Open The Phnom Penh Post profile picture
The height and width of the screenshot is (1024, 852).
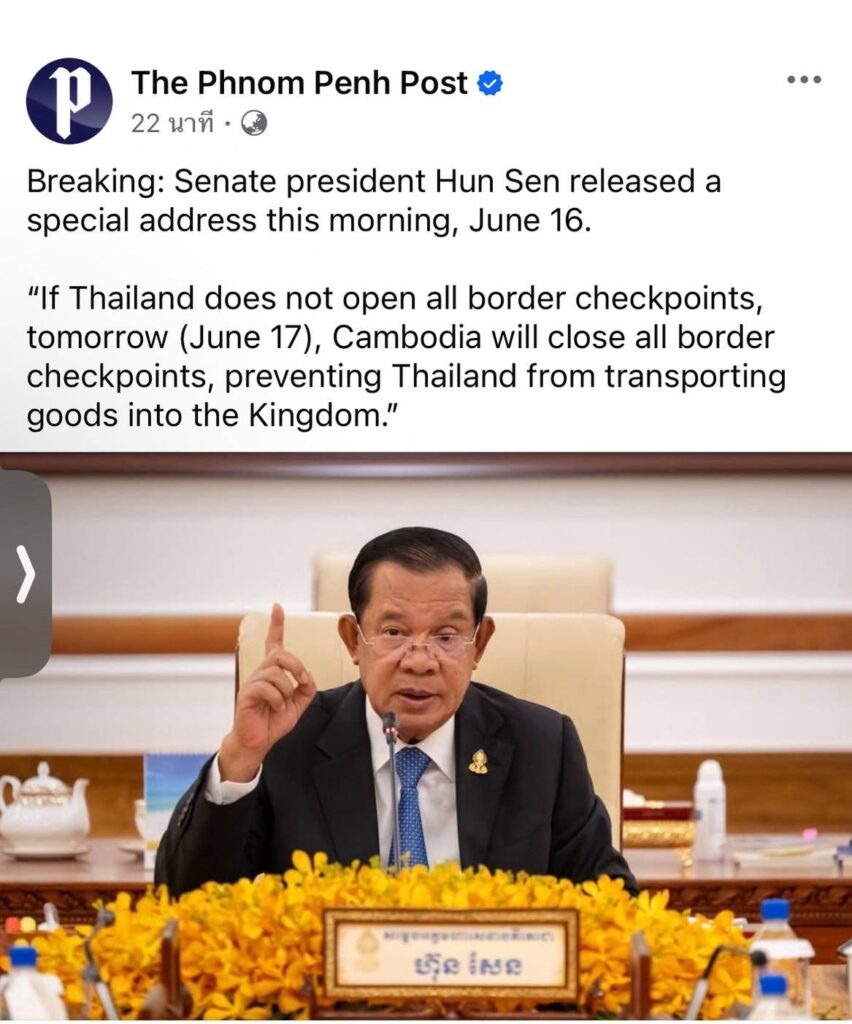coord(69,101)
